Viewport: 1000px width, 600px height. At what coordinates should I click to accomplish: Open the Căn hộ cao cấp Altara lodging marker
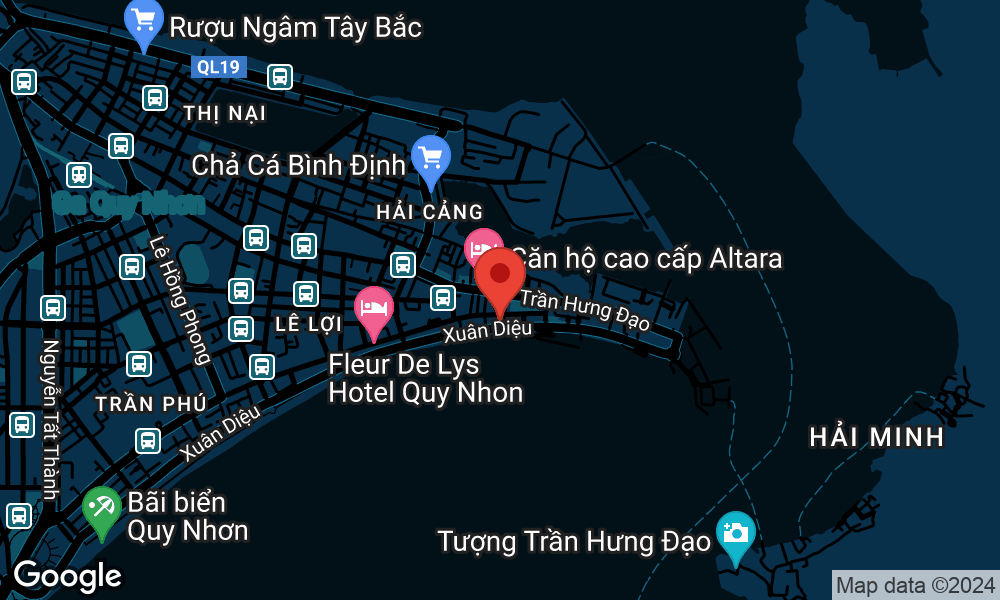[x=481, y=246]
